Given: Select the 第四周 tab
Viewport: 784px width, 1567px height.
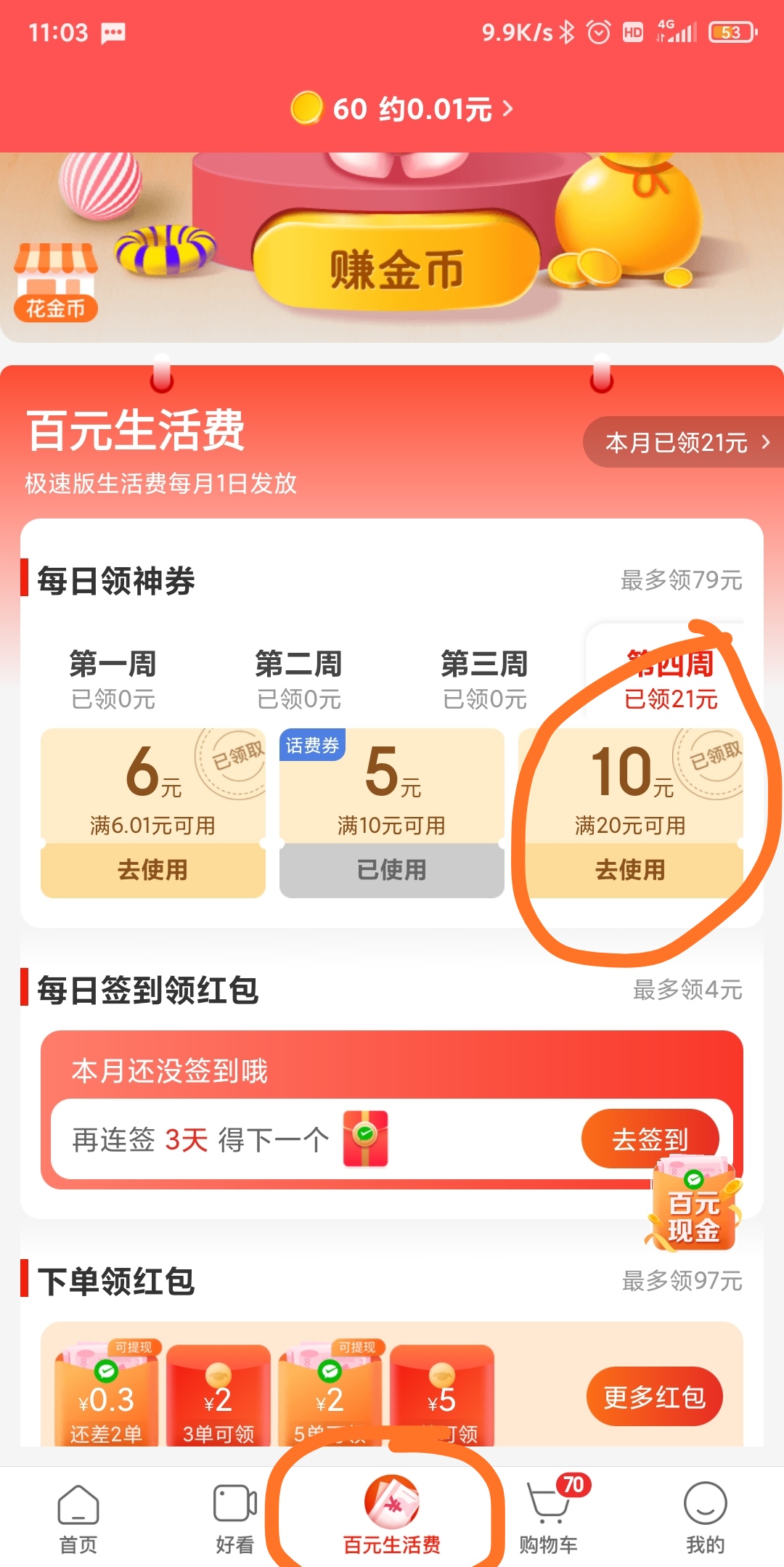Looking at the screenshot, I should 670,679.
